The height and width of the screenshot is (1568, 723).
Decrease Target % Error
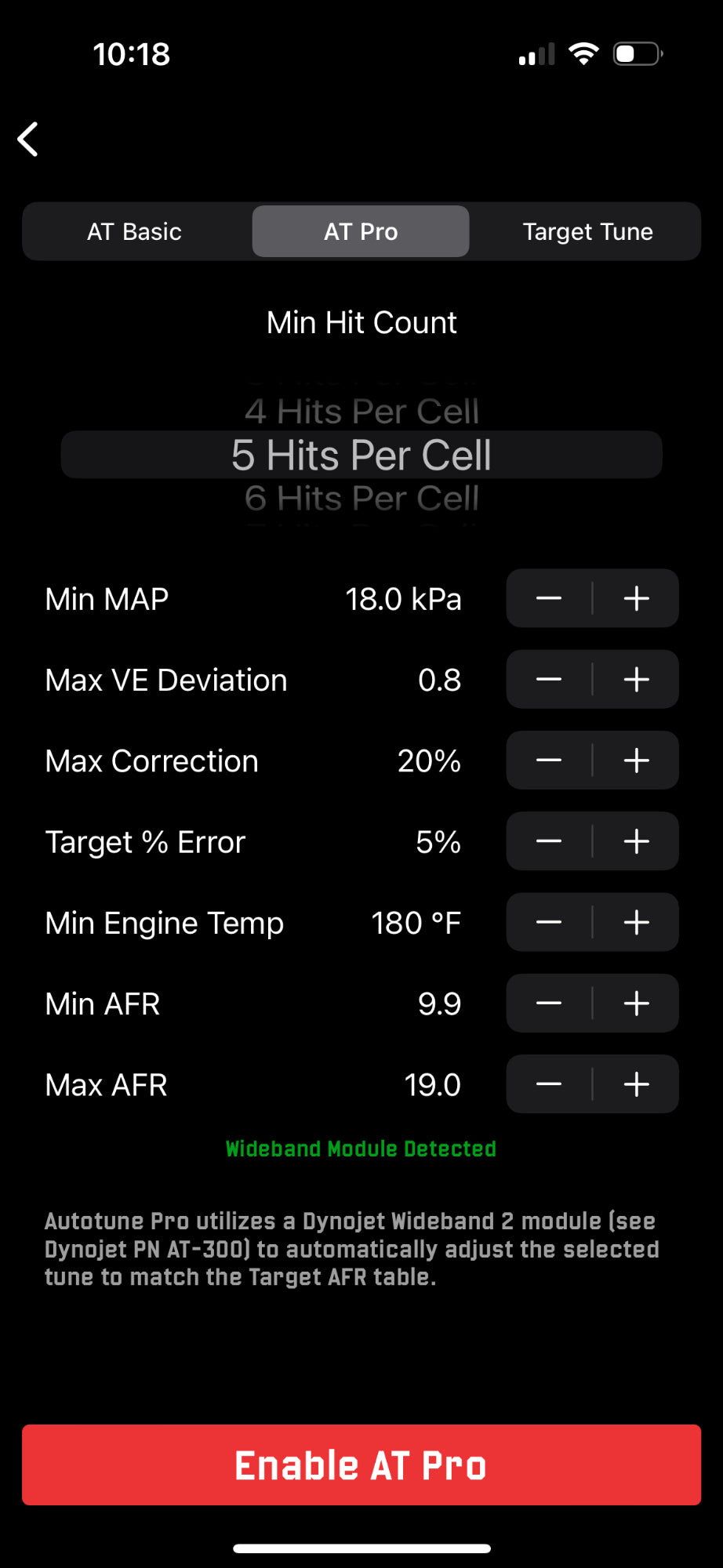pyautogui.click(x=549, y=842)
